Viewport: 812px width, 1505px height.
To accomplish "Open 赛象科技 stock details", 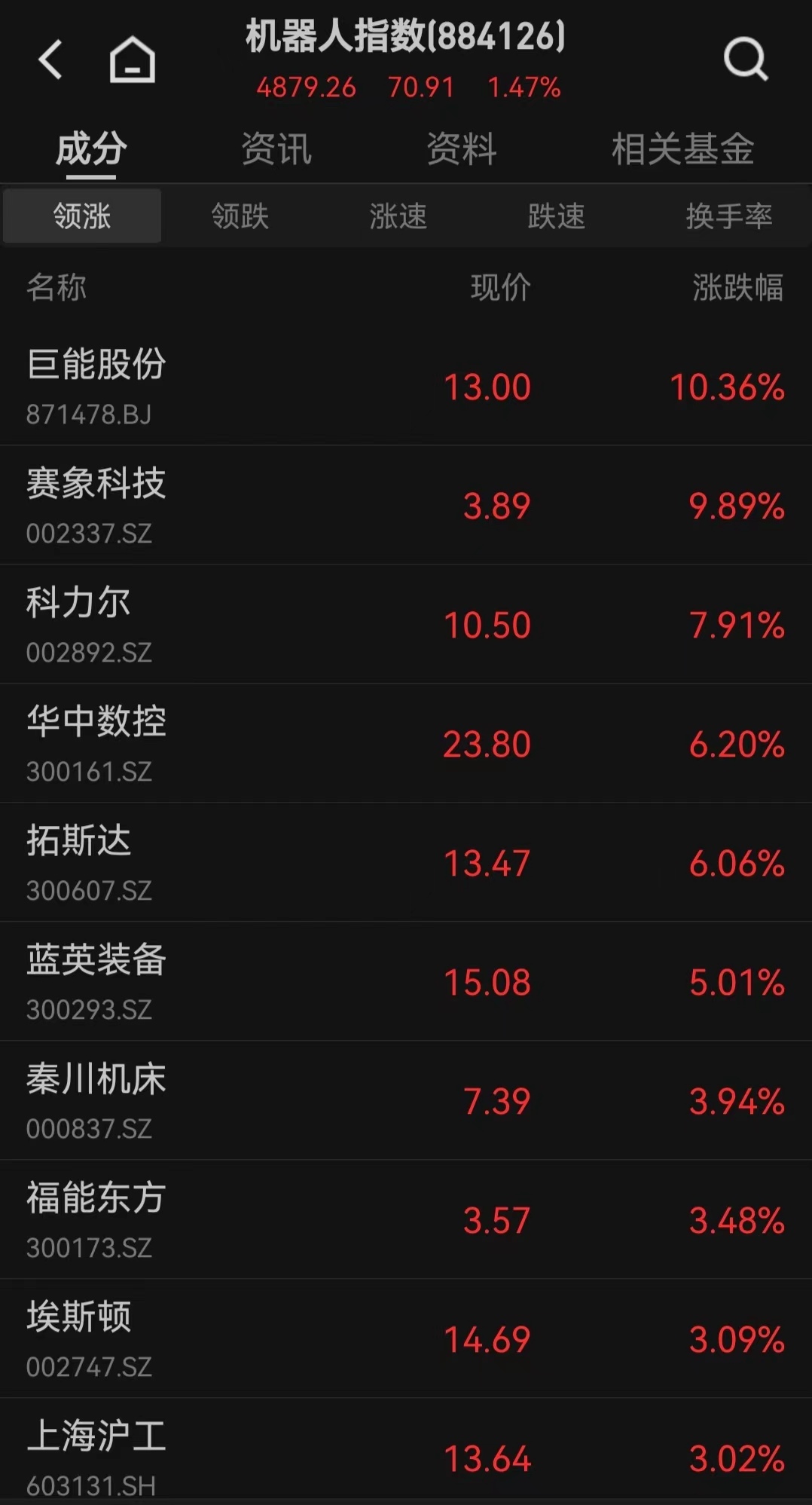I will point(96,504).
